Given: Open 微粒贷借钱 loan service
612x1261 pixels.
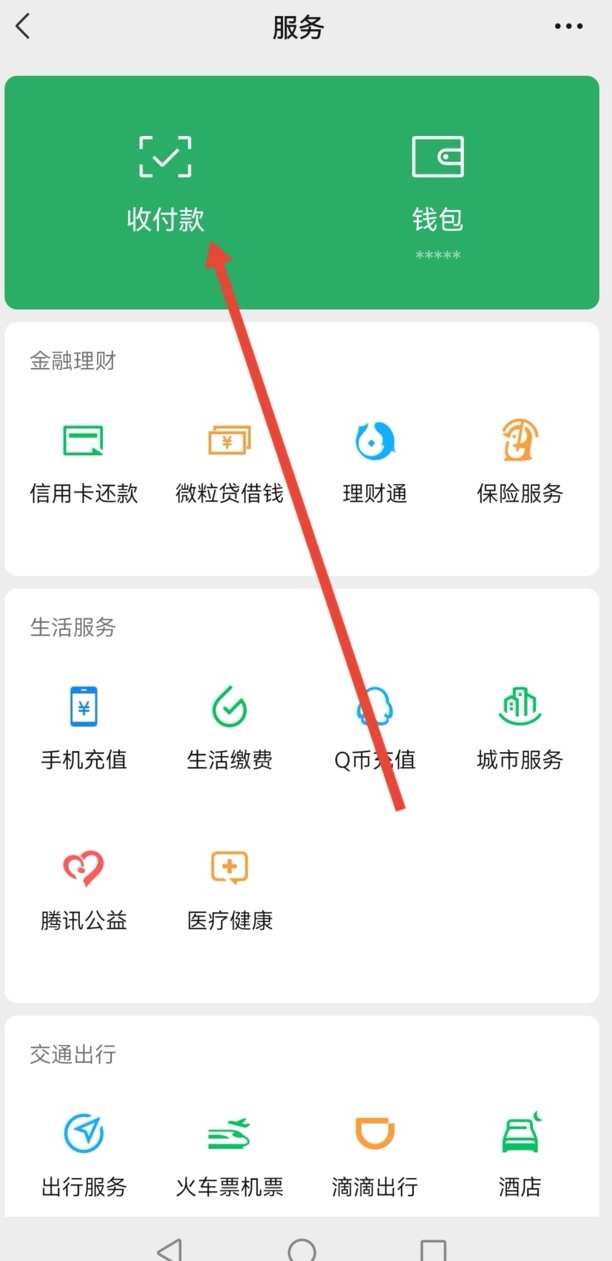Looking at the screenshot, I should tap(230, 461).
